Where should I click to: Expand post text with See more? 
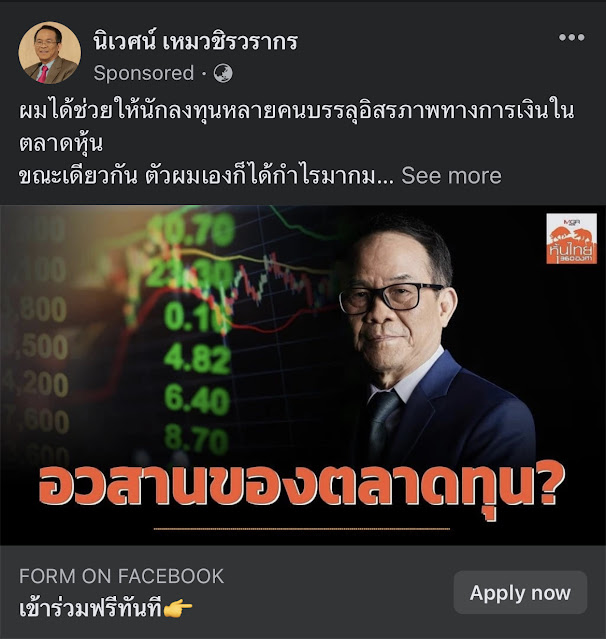coord(451,176)
